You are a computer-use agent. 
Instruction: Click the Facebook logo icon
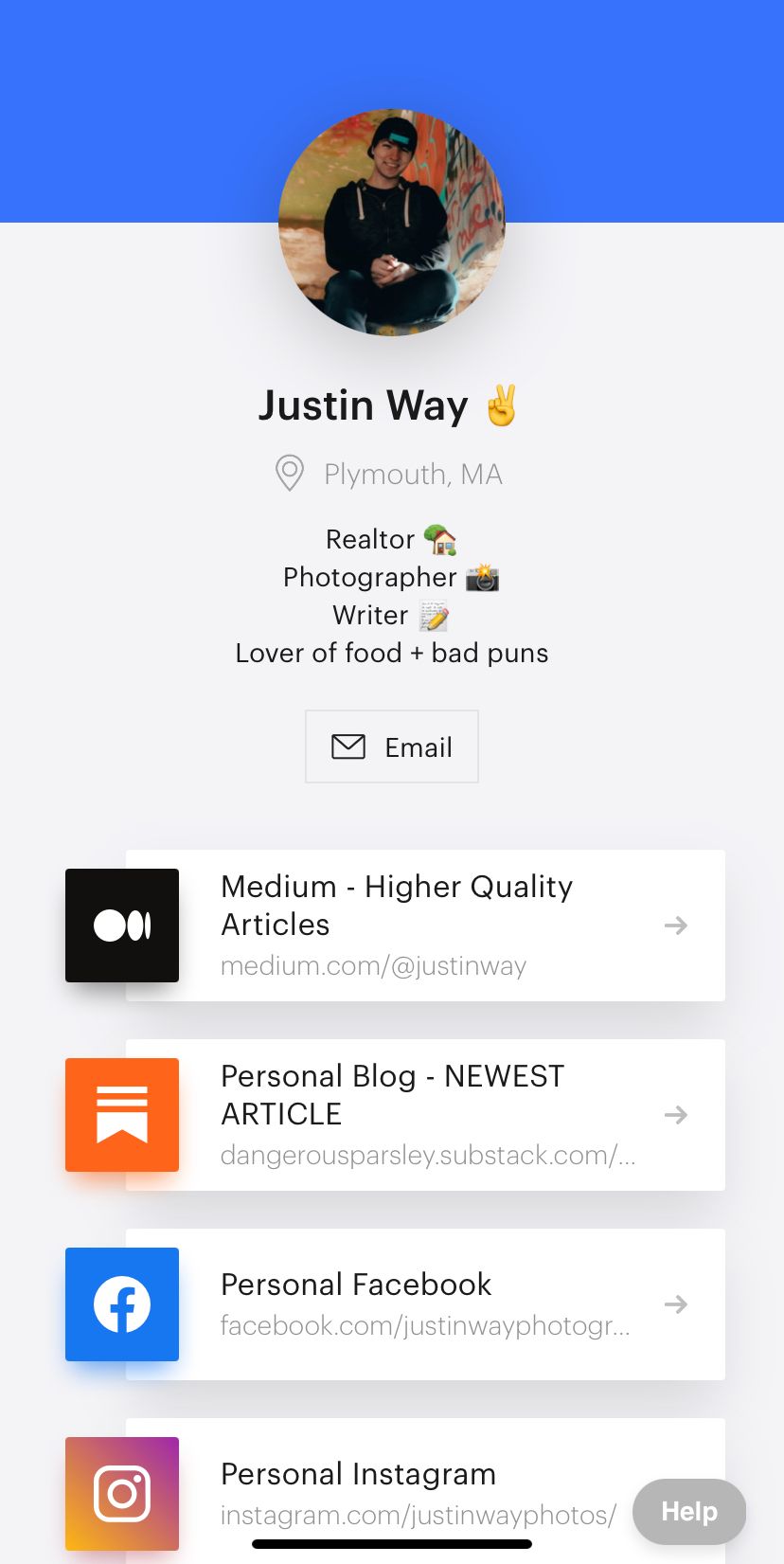[121, 1303]
